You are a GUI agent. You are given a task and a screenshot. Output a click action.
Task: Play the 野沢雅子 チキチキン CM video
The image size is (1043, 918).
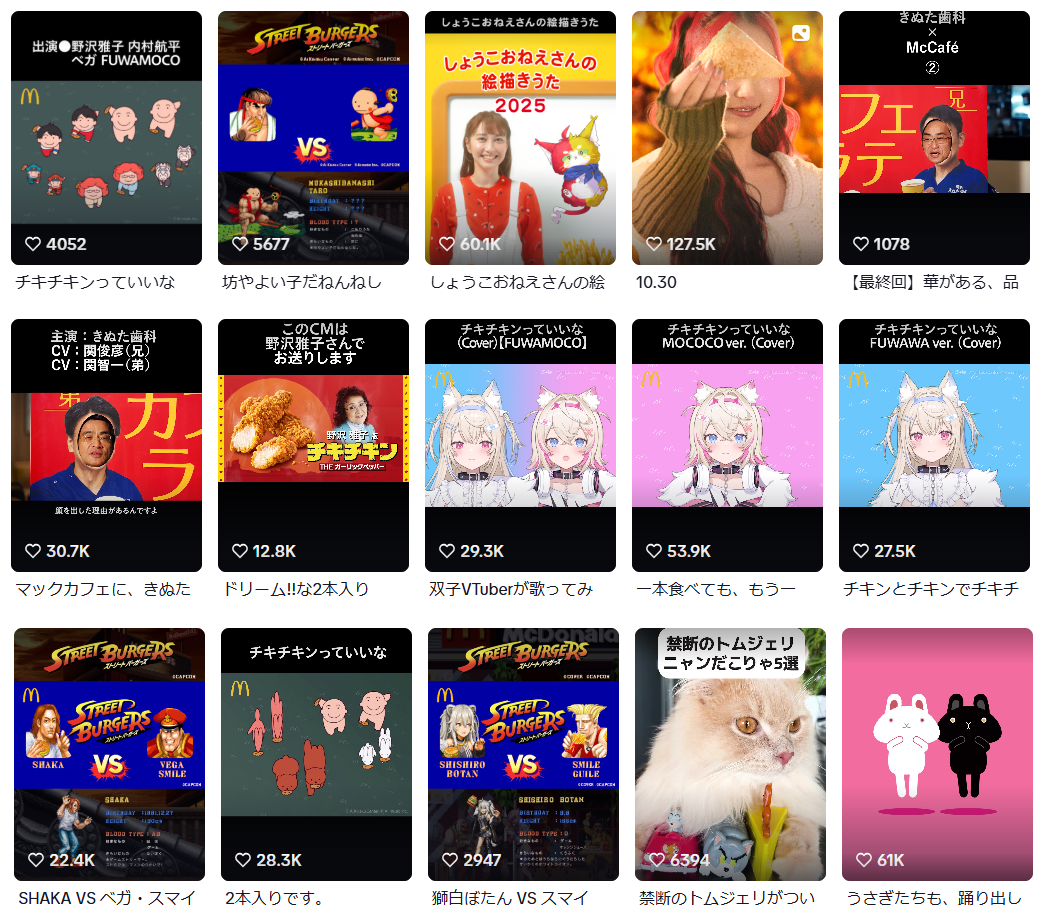[313, 445]
